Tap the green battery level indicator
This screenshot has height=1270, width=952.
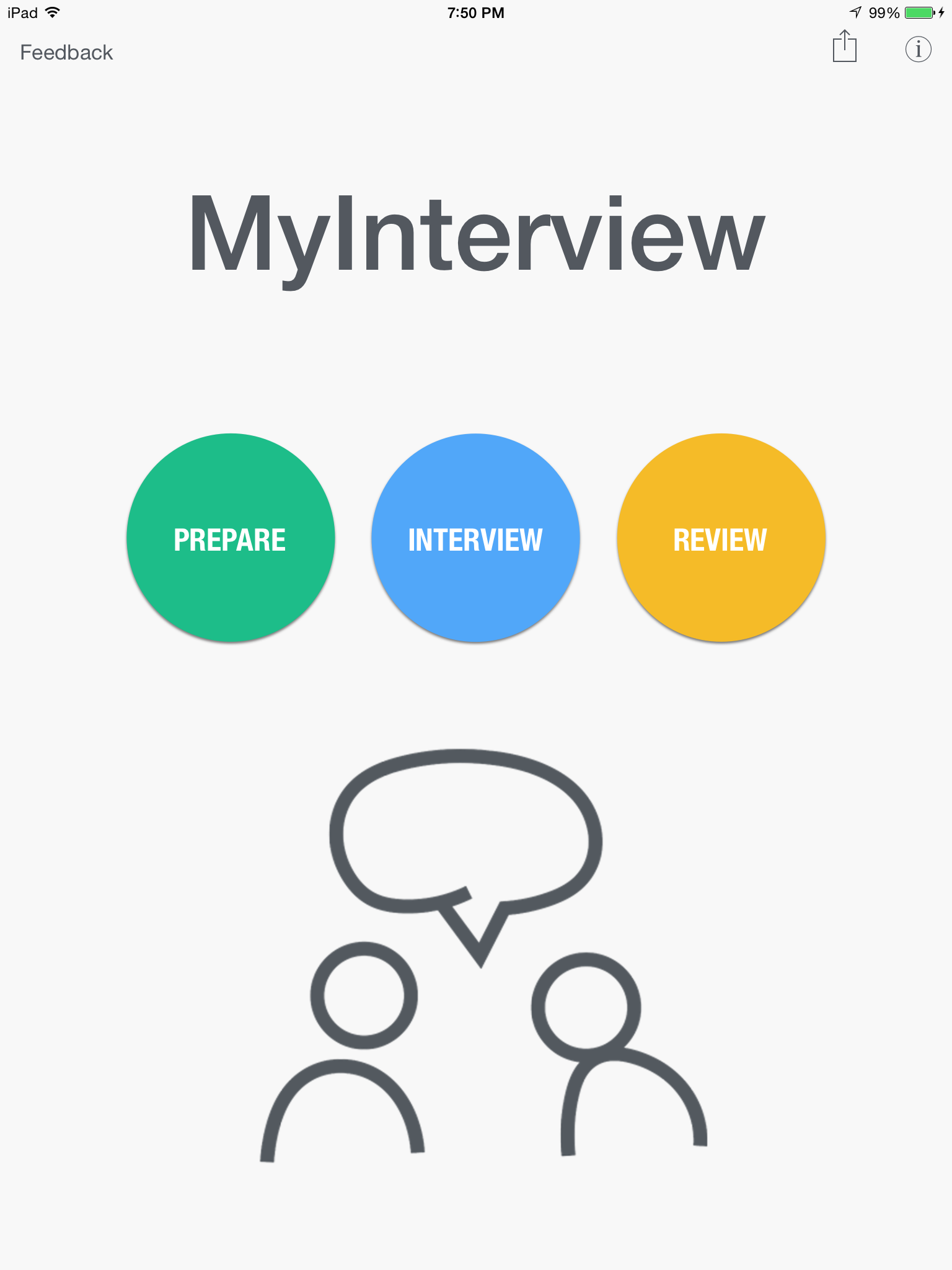click(x=919, y=12)
